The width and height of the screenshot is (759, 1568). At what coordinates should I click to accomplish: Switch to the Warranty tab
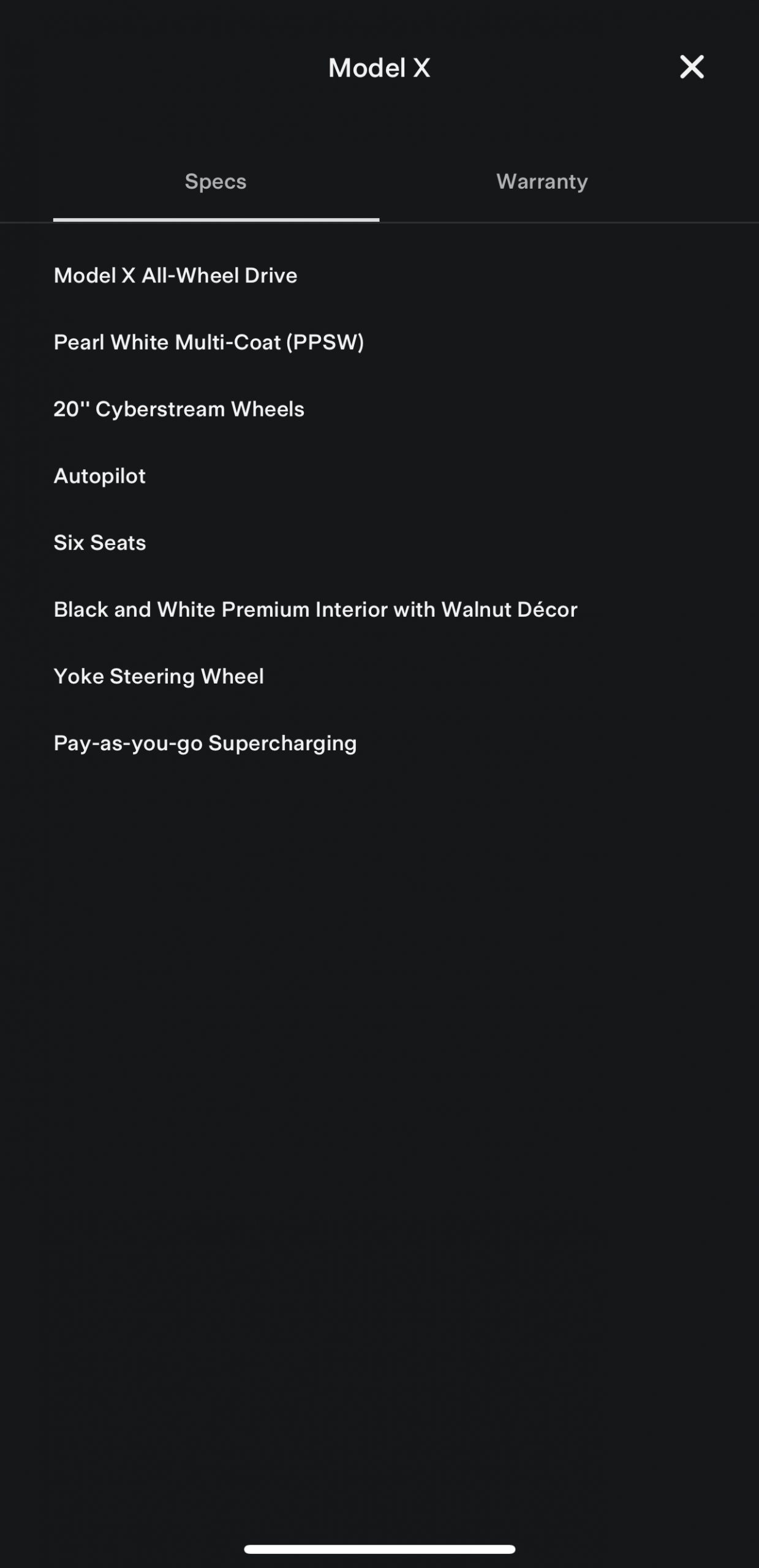click(x=542, y=181)
